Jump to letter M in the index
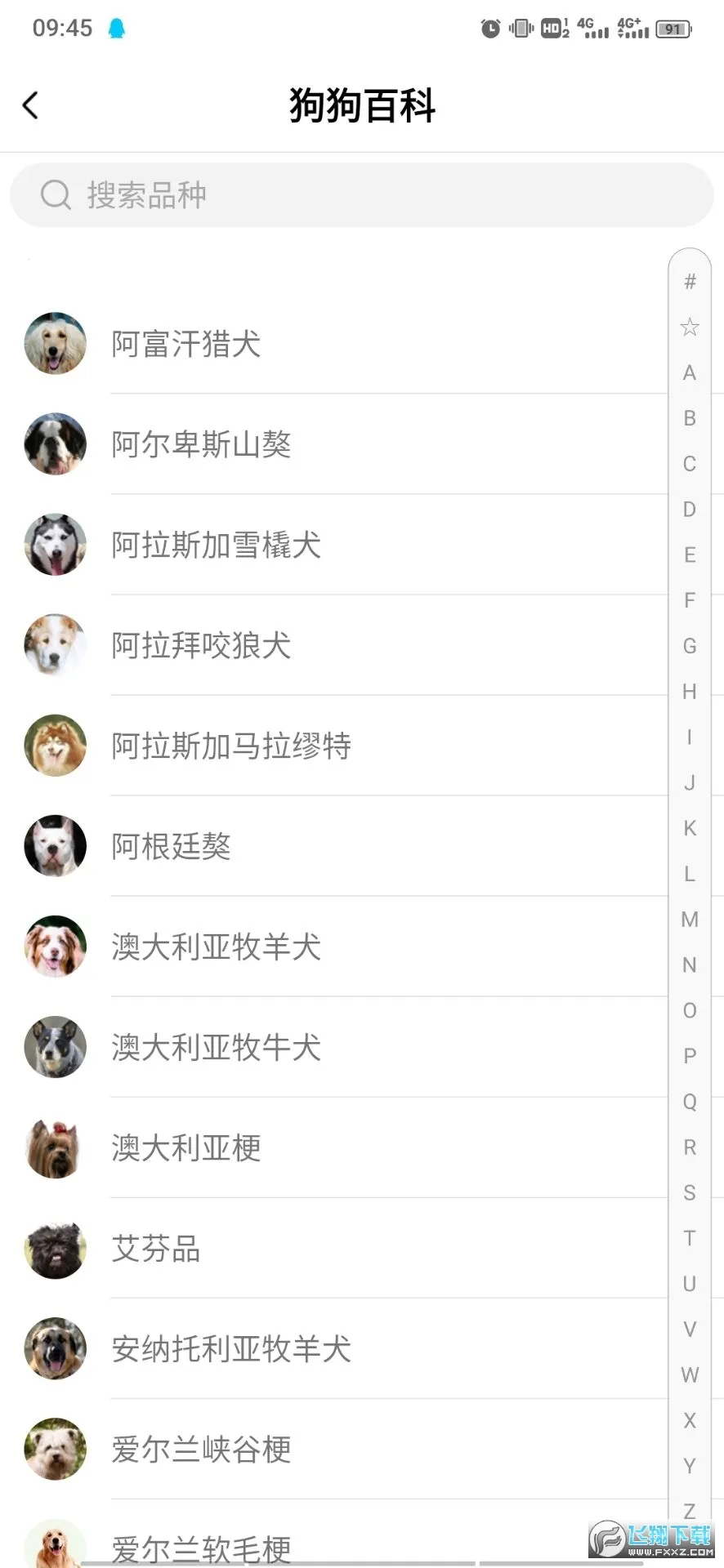The height and width of the screenshot is (1568, 724). [x=690, y=919]
